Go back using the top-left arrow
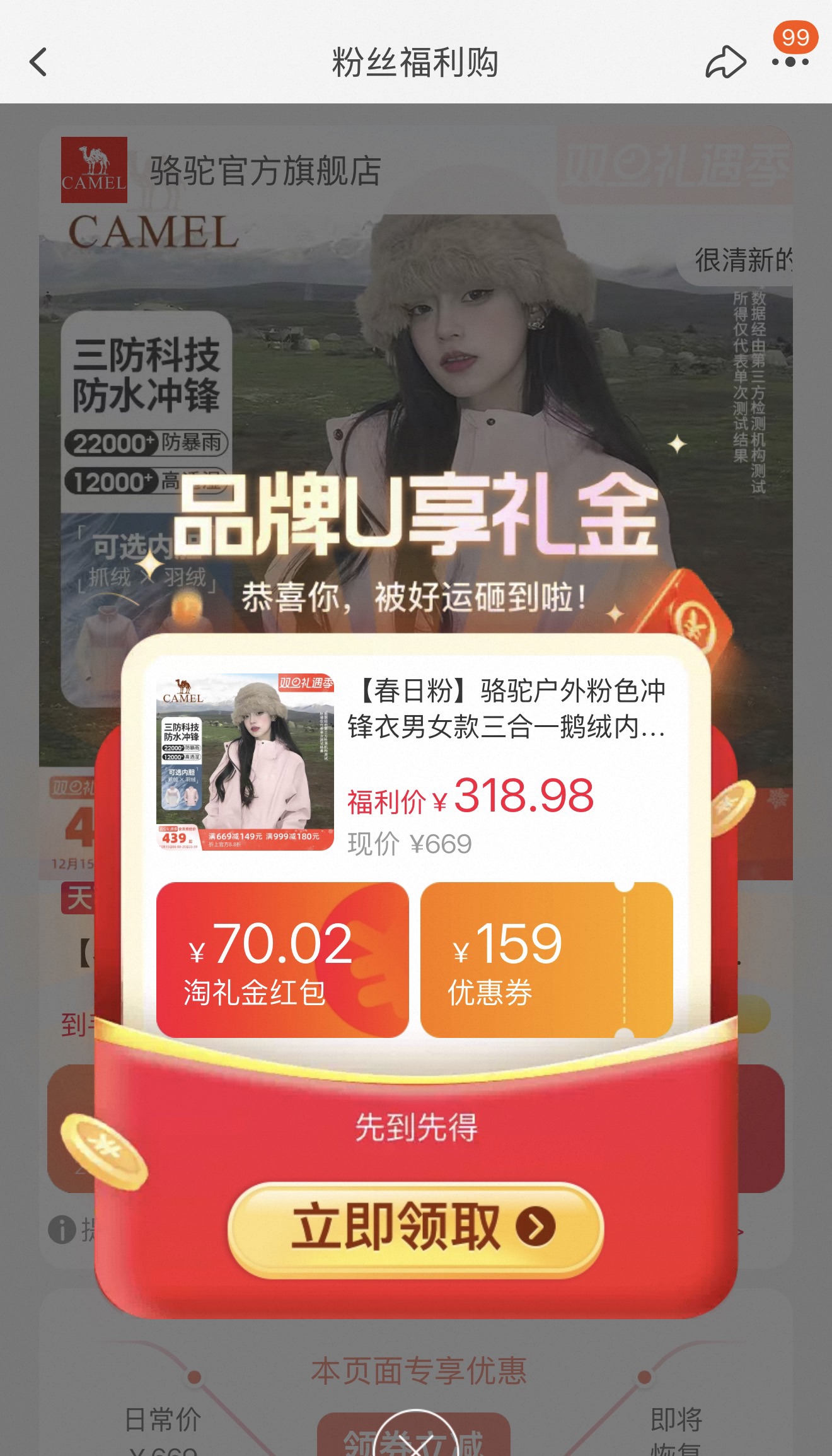The width and height of the screenshot is (832, 1456). pos(39,62)
